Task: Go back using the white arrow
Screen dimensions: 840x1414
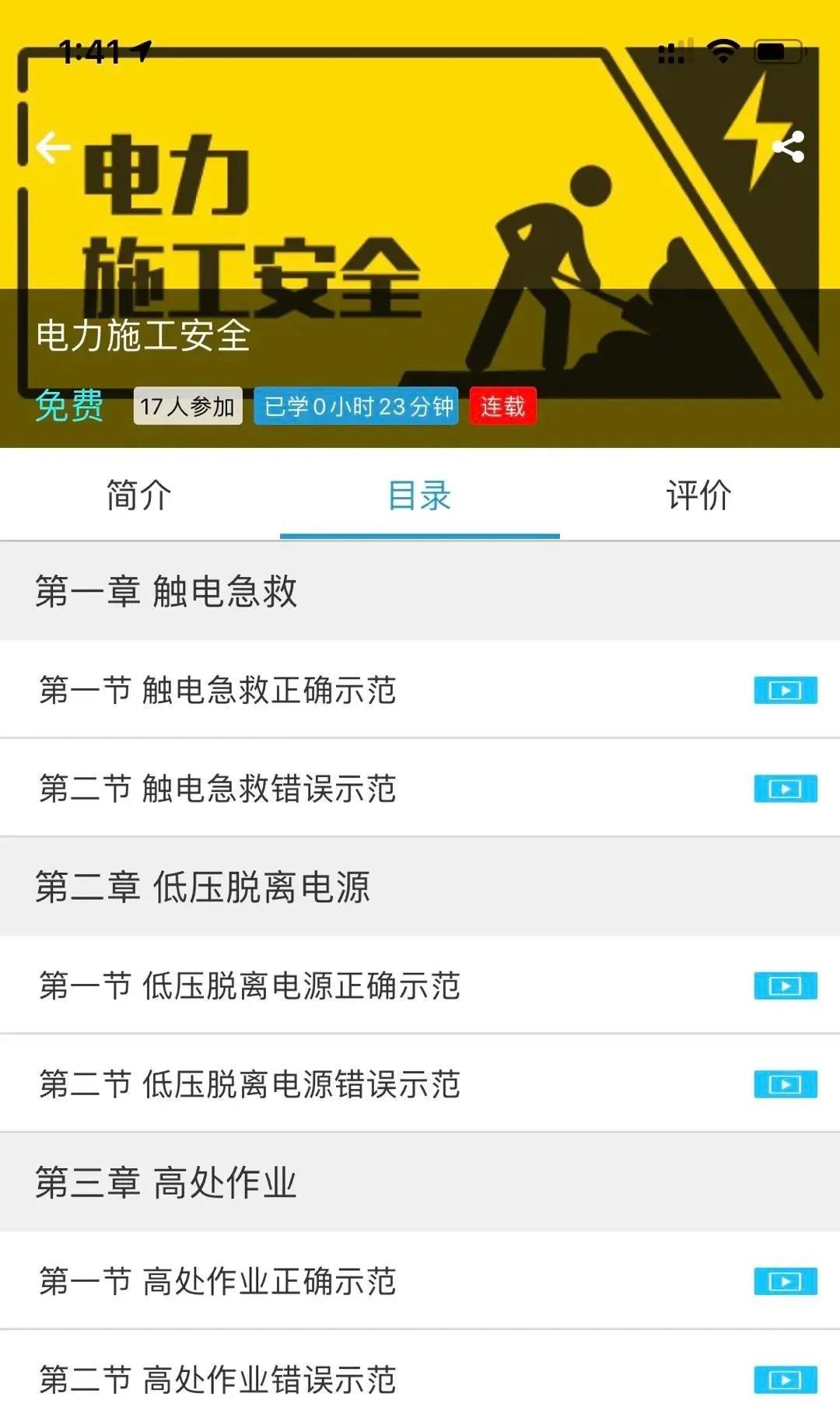Action: (x=53, y=147)
